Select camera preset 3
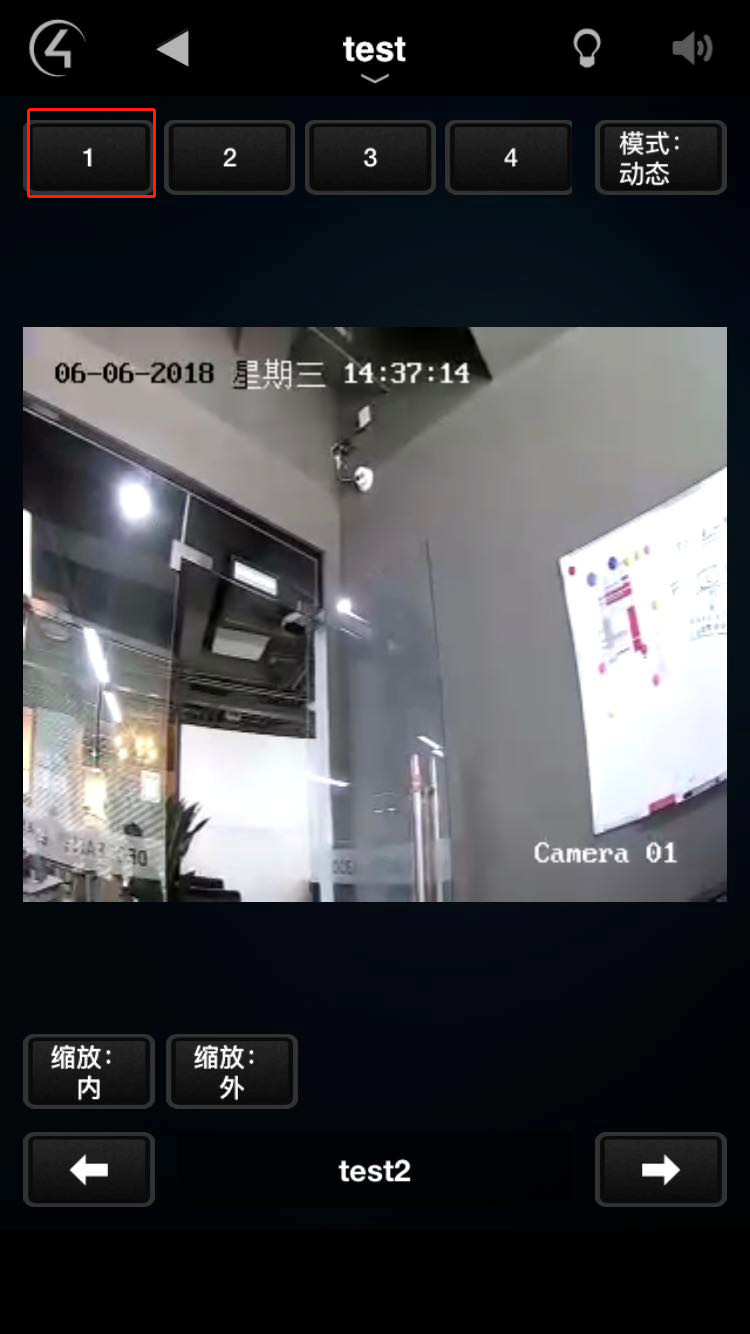Screen dimensions: 750x1334 370,157
